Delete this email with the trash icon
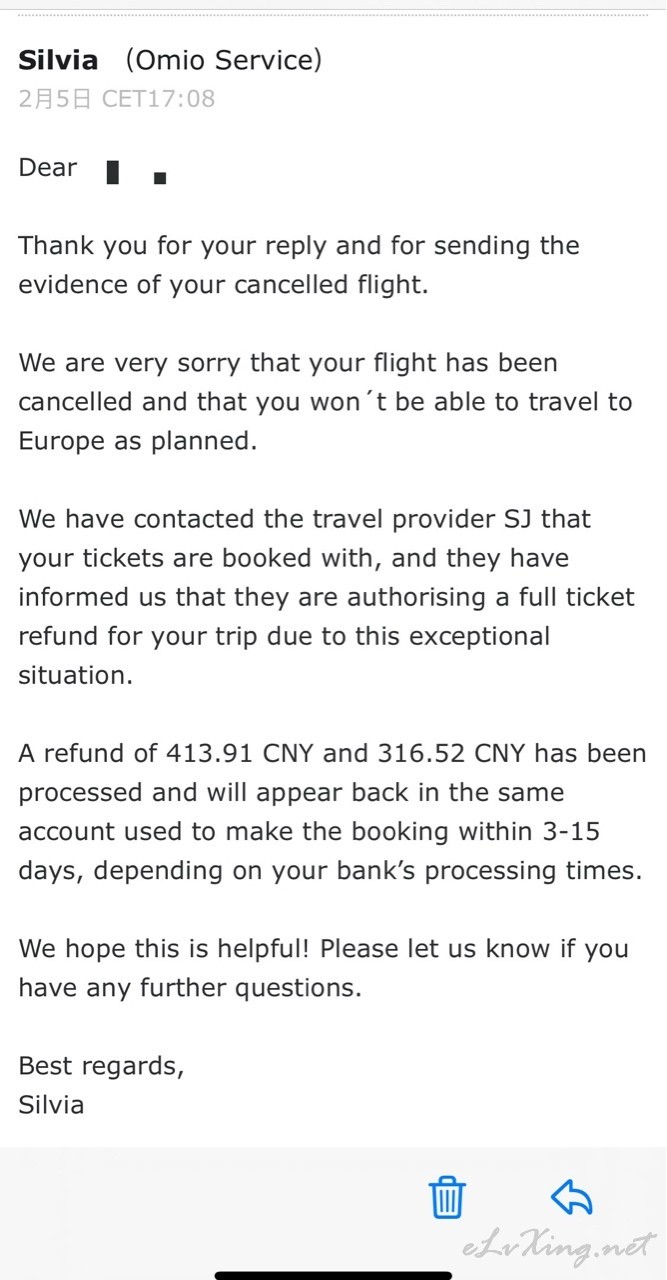This screenshot has width=667, height=1280. coord(447,1197)
